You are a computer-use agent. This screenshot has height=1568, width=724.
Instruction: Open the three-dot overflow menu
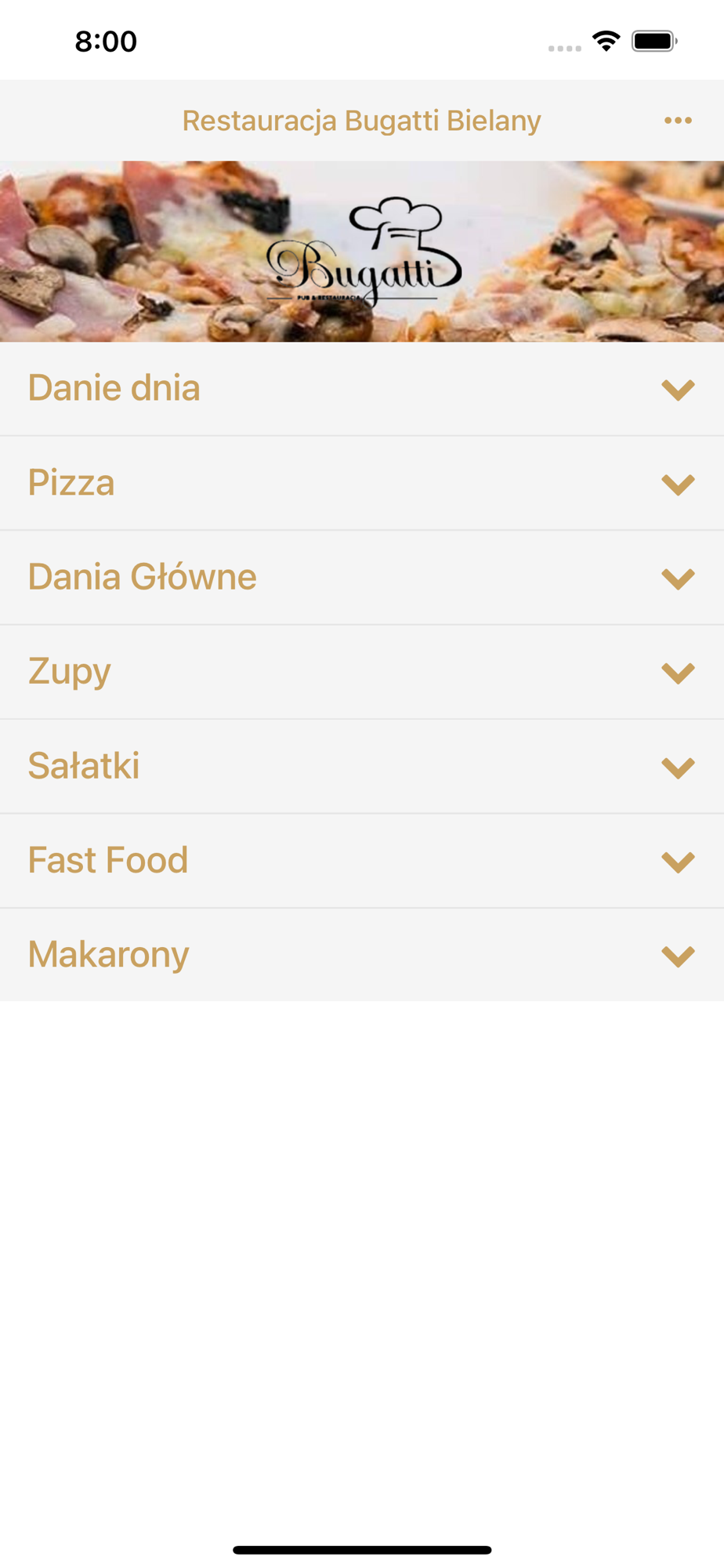pos(677,120)
